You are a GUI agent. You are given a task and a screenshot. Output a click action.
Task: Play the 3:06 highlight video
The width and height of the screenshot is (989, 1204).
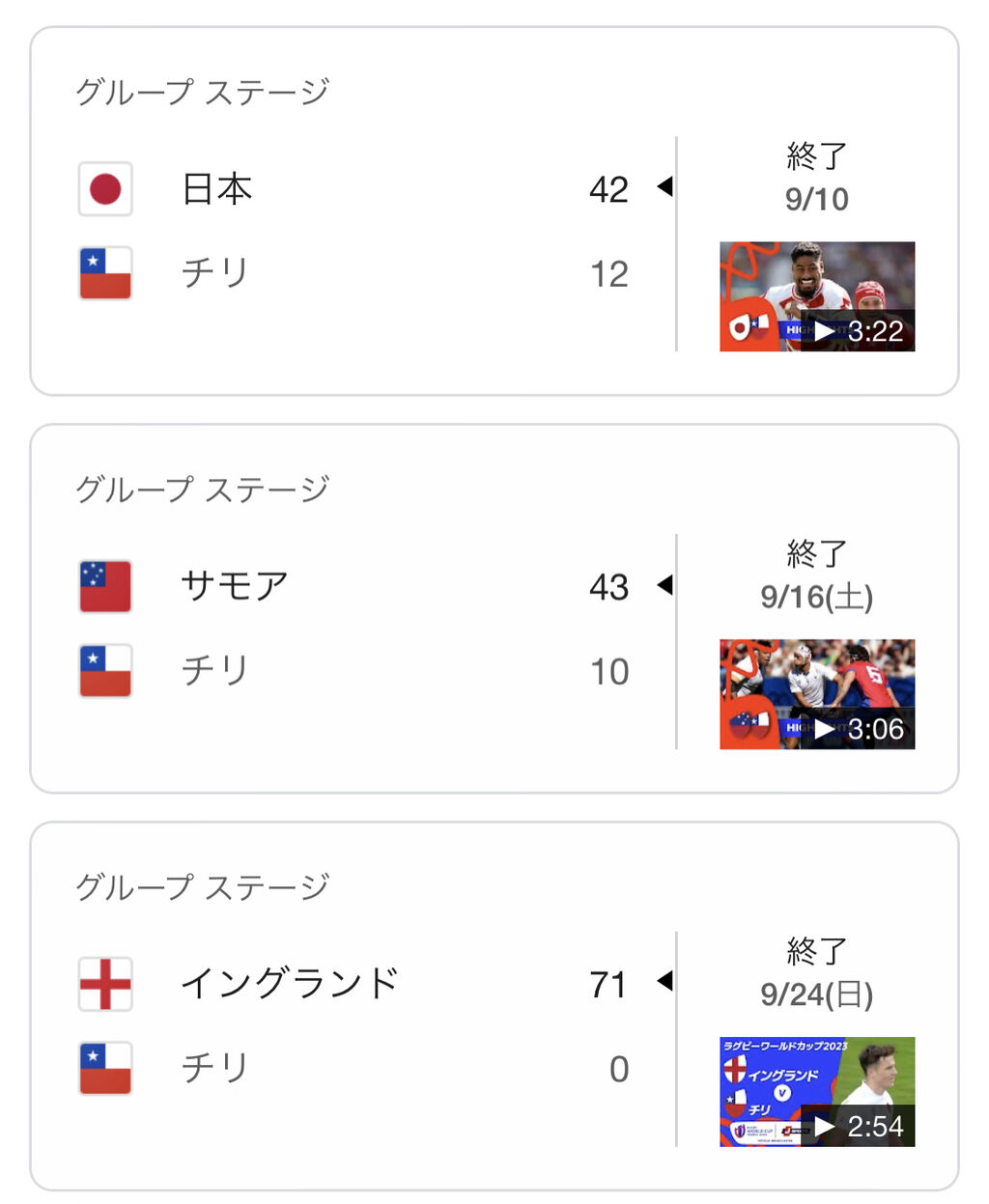(x=817, y=694)
